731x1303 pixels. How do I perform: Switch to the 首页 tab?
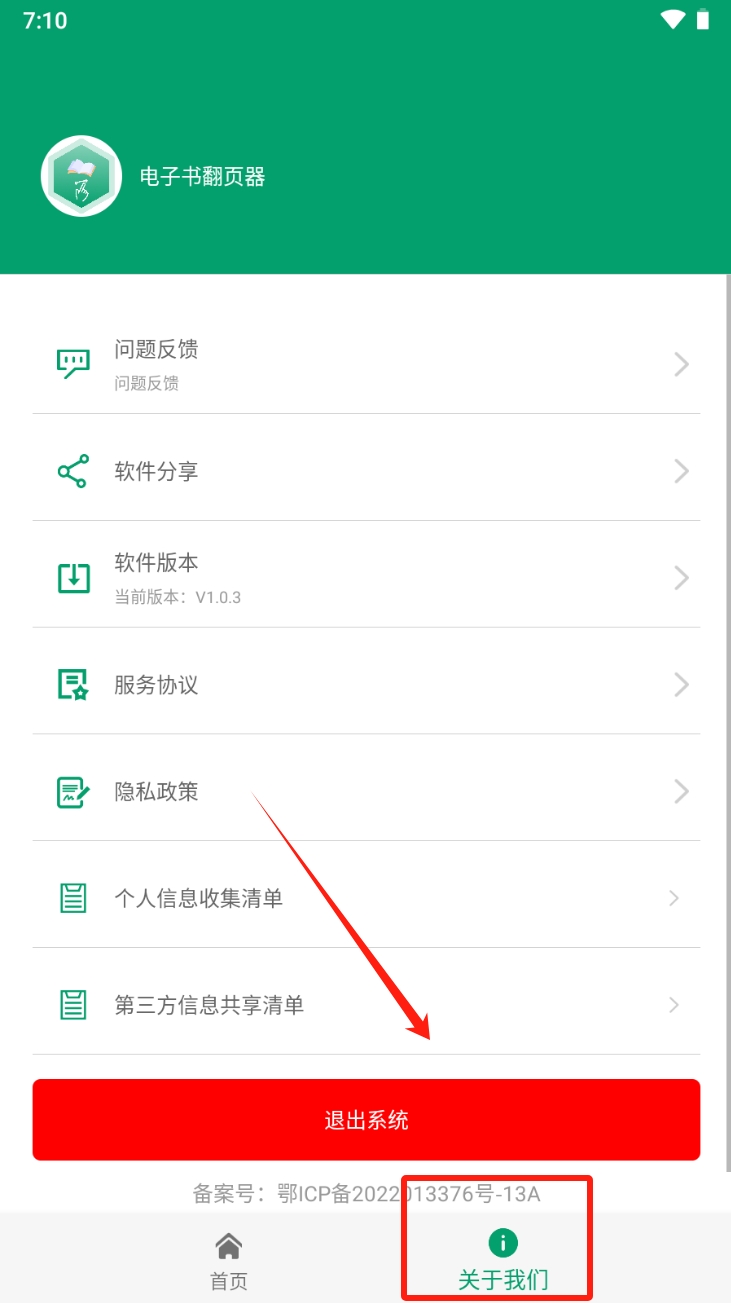pos(229,1260)
